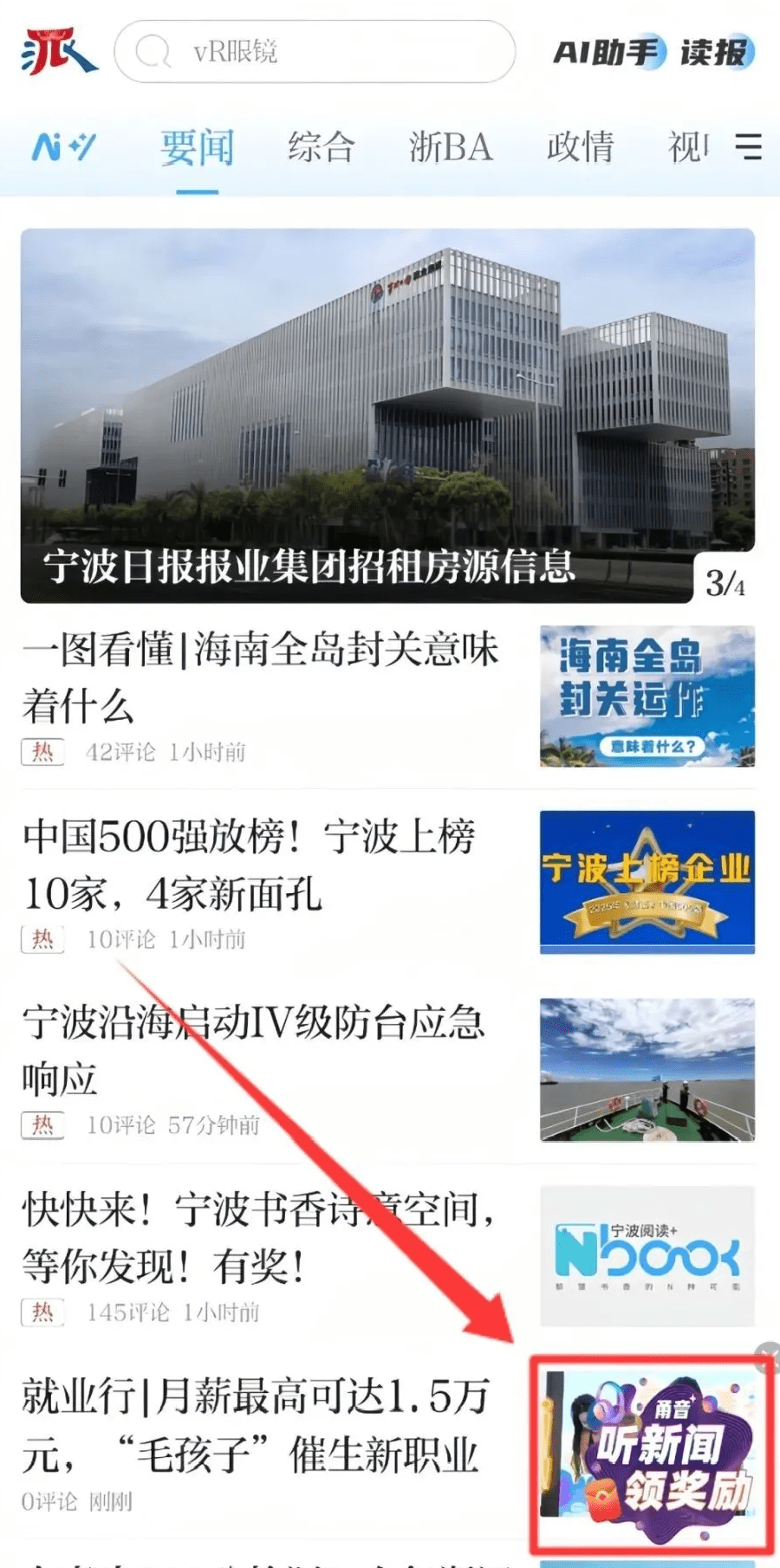Switch to the 浙BA tab
780x1568 pixels.
(452, 147)
